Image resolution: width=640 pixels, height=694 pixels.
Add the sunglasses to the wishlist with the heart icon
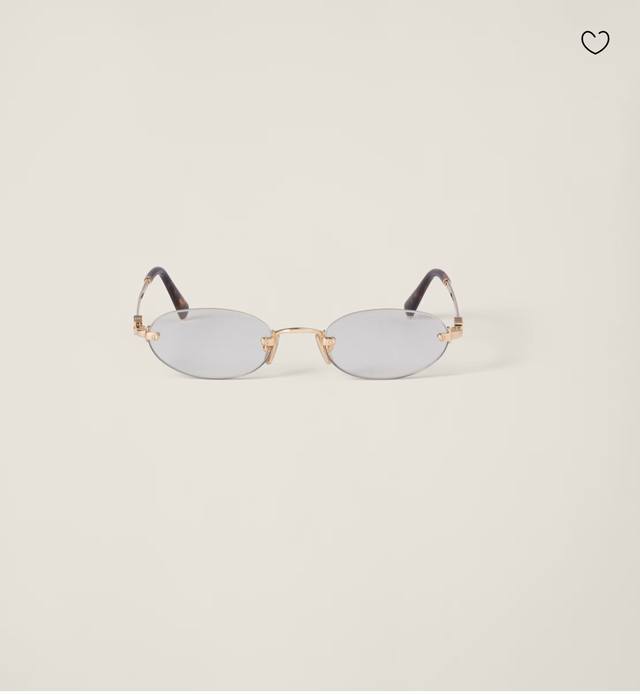click(595, 42)
